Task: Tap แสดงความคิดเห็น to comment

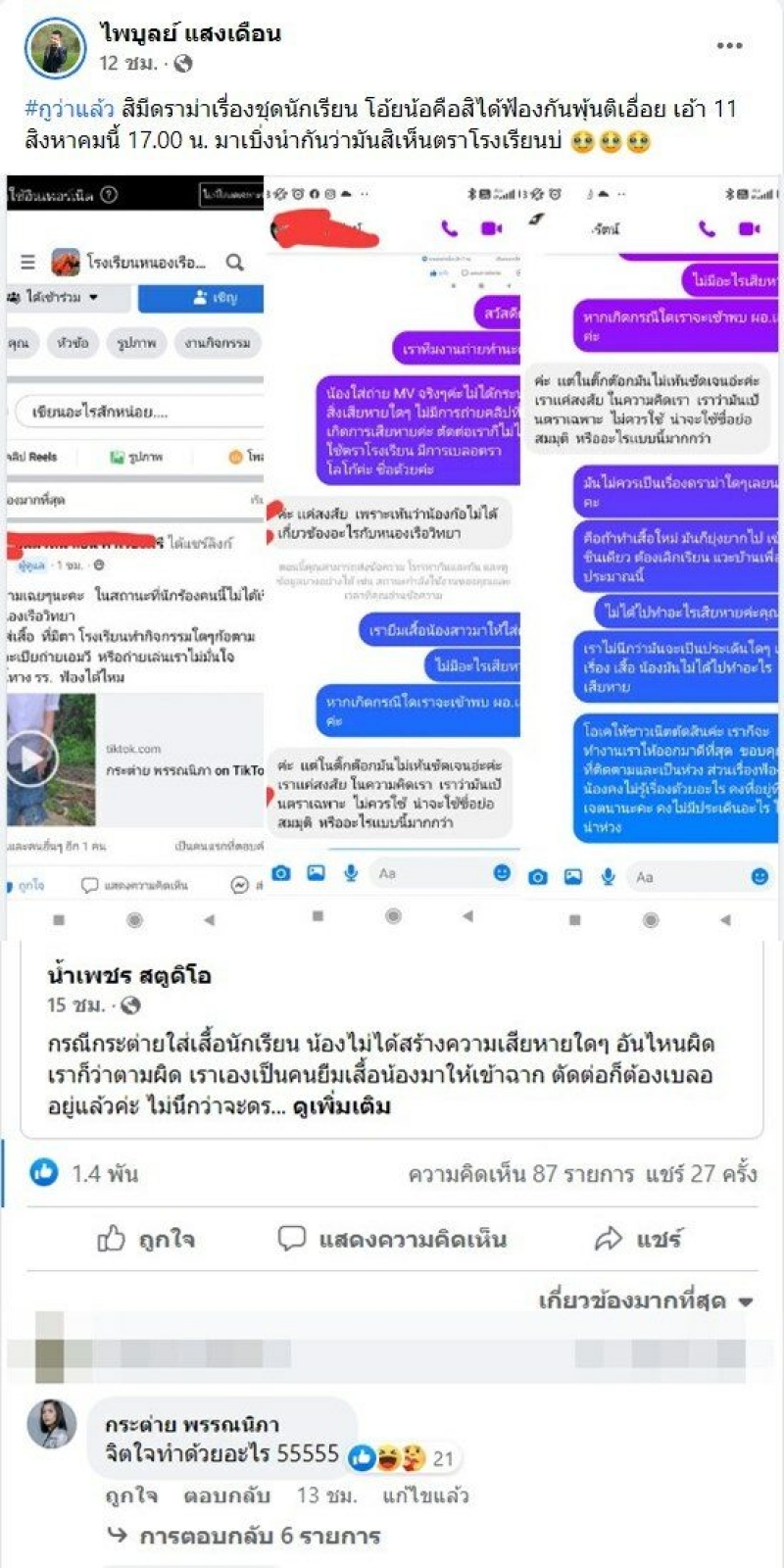Action: click(x=392, y=1239)
